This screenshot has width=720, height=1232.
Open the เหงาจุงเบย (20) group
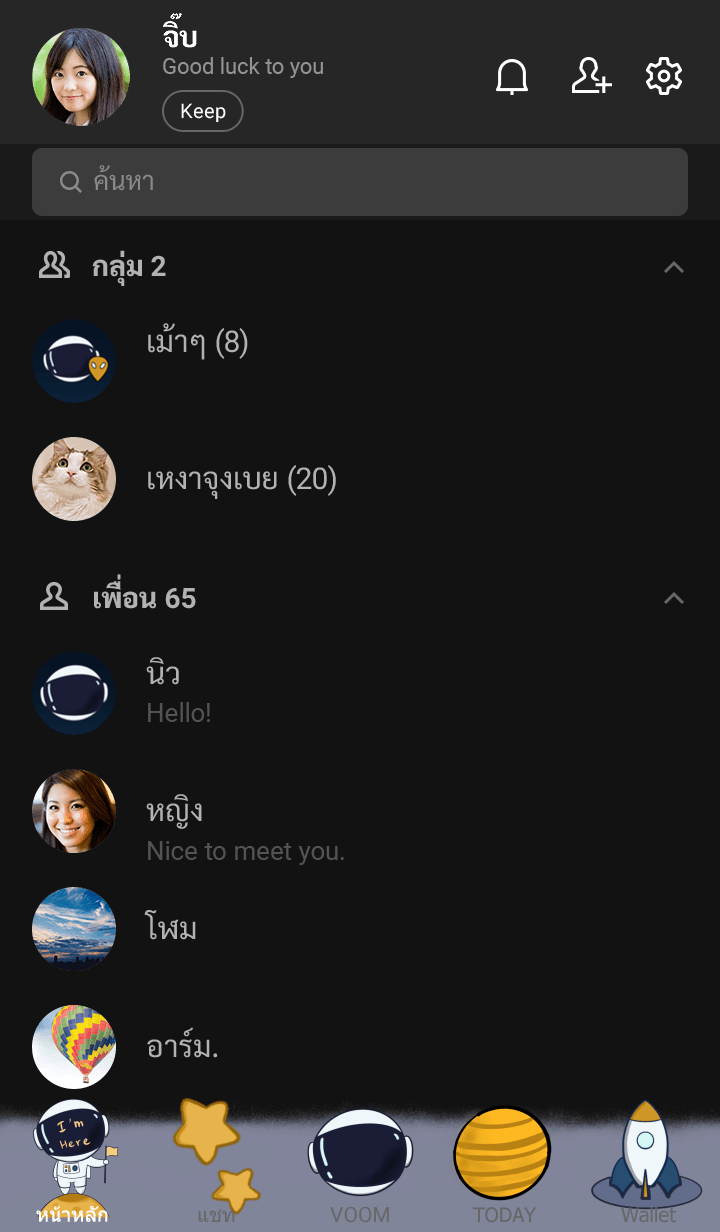point(240,480)
